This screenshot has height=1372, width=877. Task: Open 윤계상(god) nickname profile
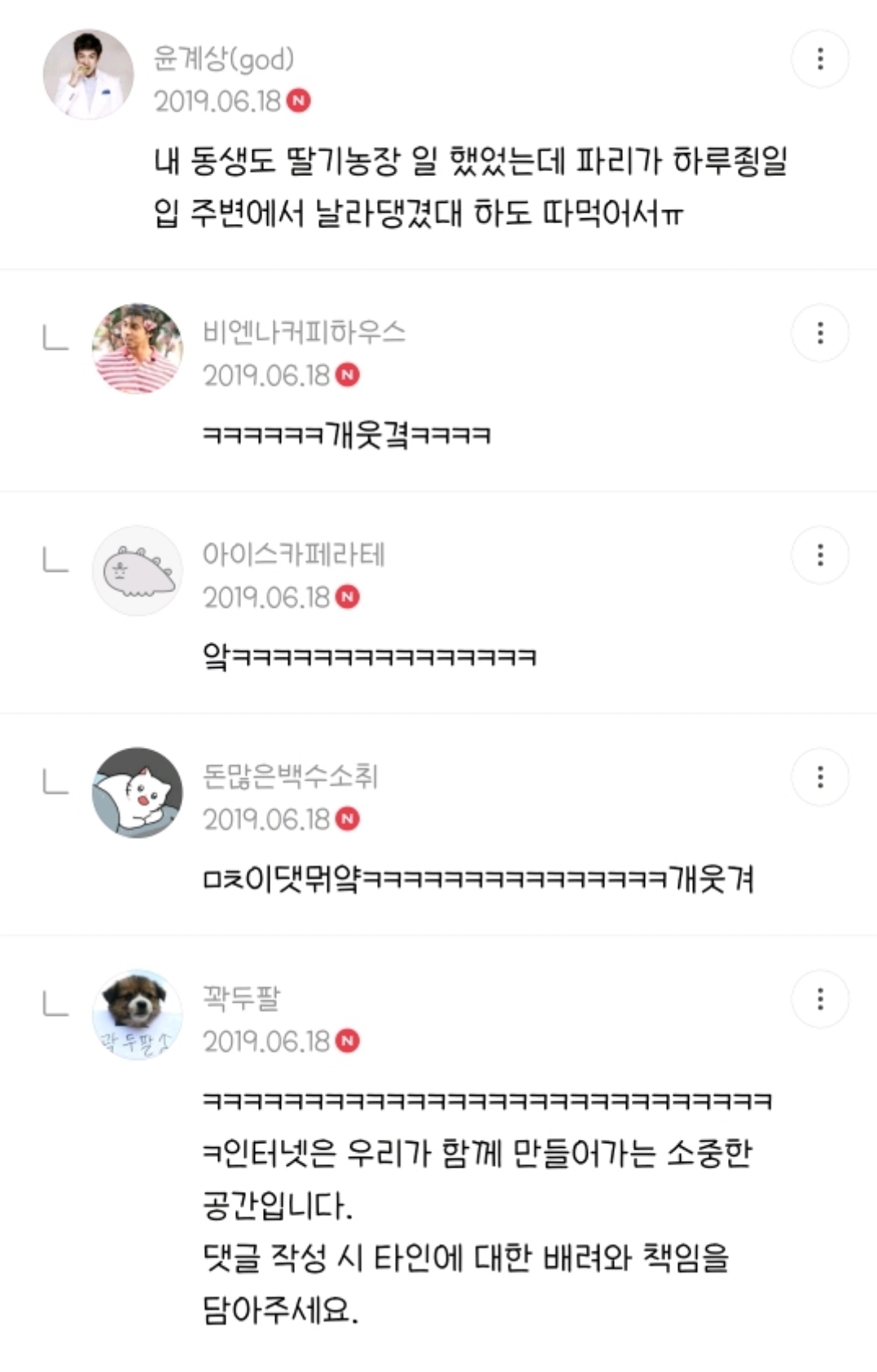tap(224, 59)
